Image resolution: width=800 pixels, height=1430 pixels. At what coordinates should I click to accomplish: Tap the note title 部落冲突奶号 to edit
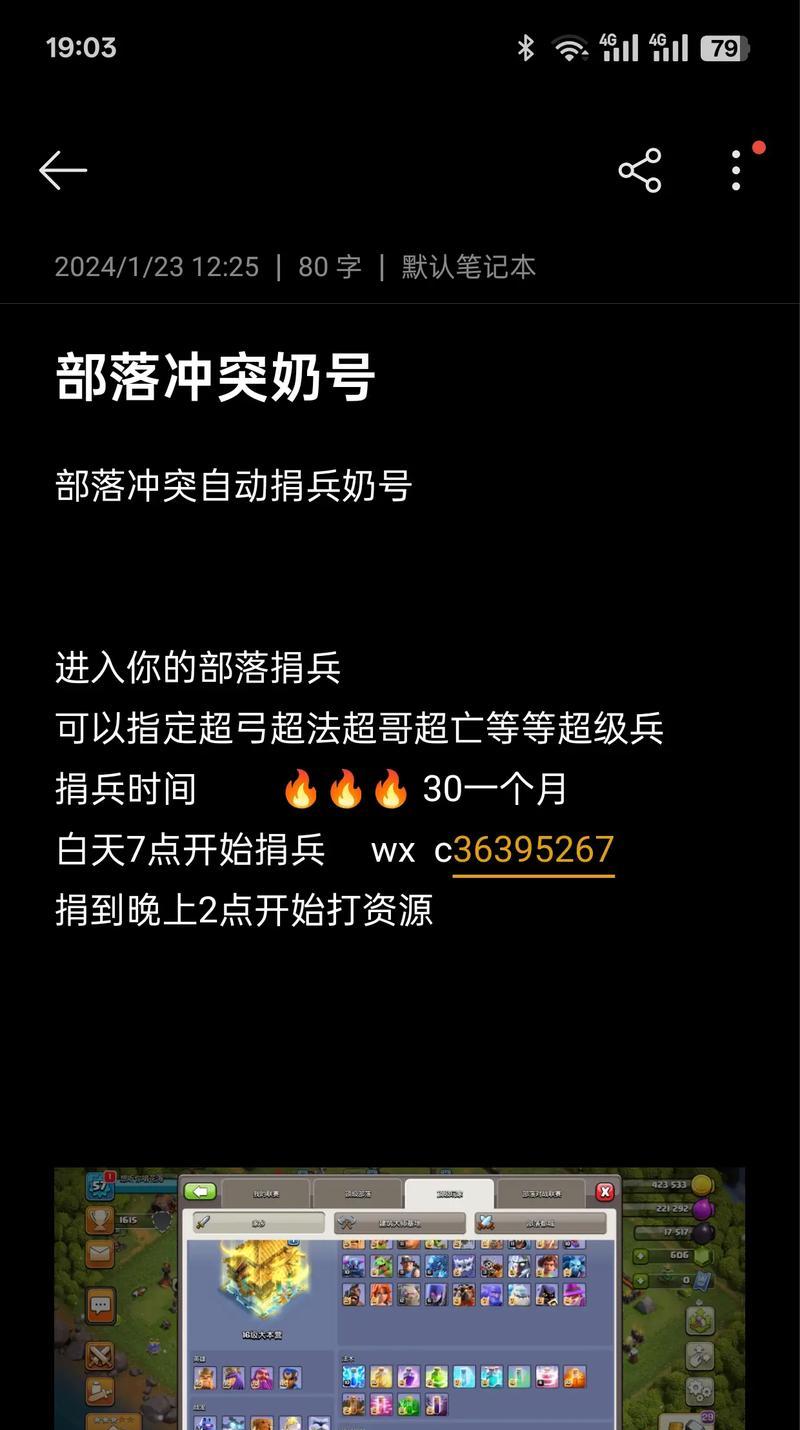pos(216,378)
